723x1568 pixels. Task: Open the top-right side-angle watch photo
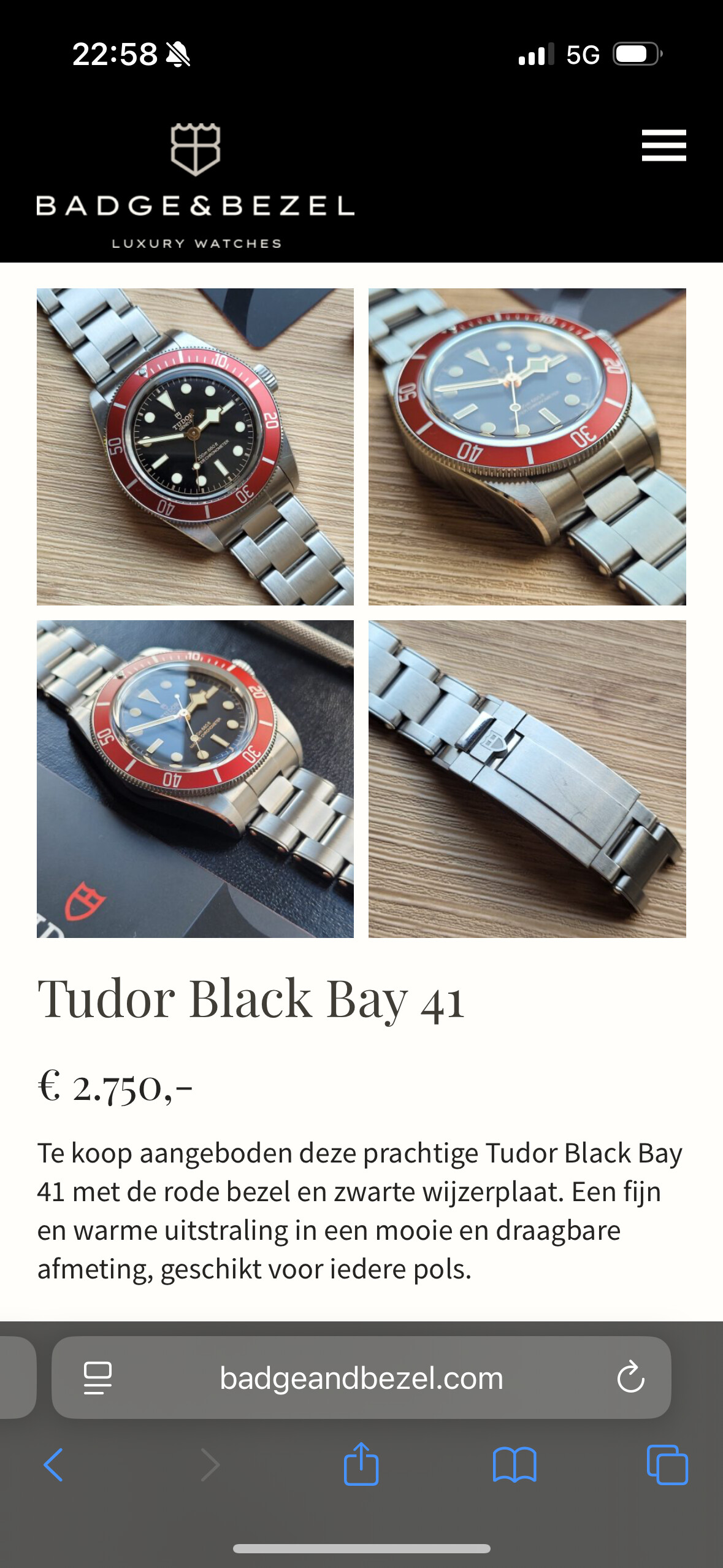pos(527,447)
